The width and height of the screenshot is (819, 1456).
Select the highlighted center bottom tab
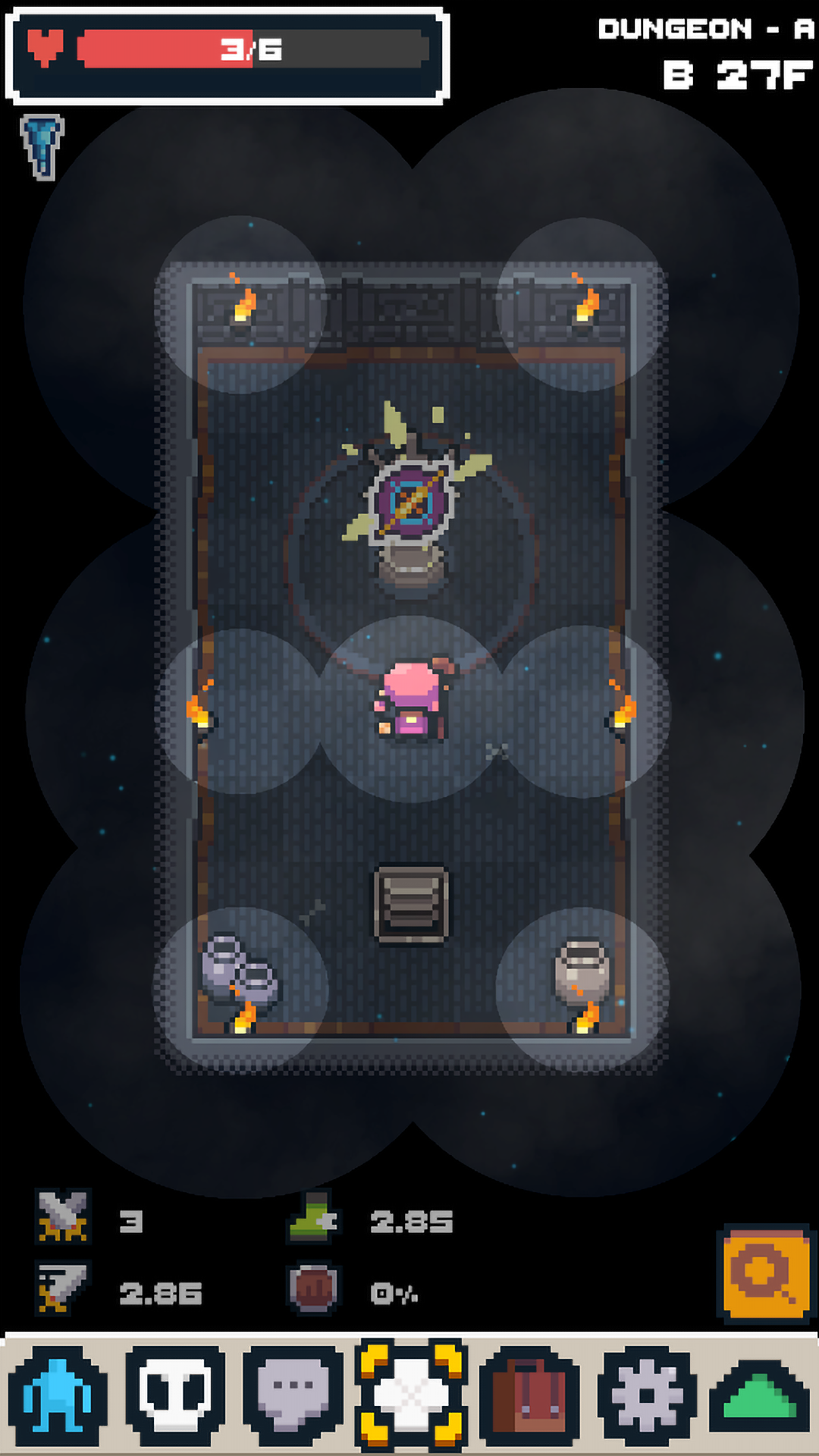coord(411,1395)
